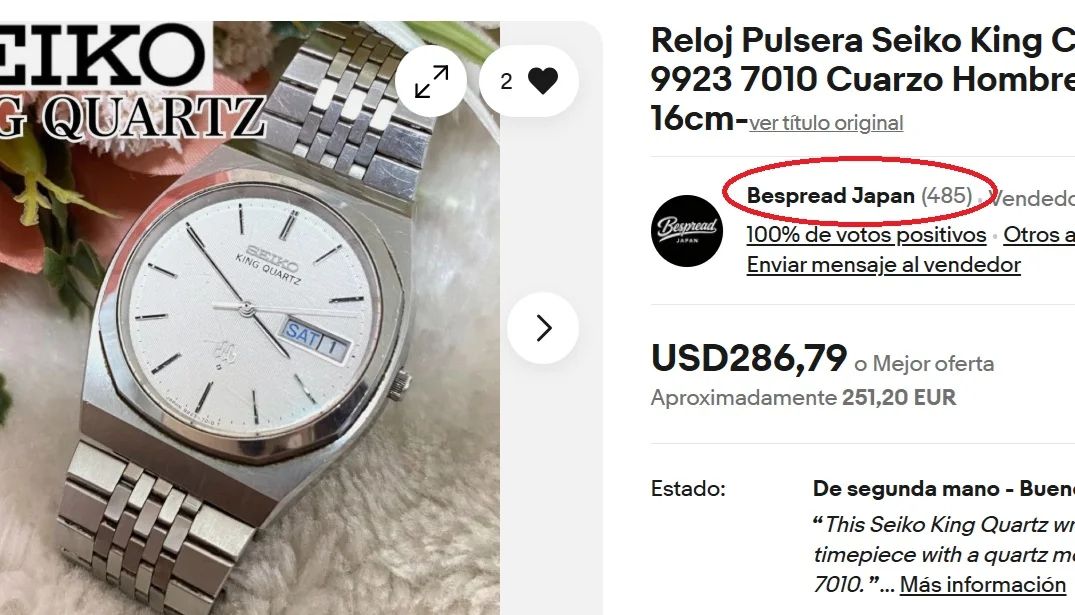The width and height of the screenshot is (1075, 615).
Task: Show the next product photo
Action: tap(543, 328)
